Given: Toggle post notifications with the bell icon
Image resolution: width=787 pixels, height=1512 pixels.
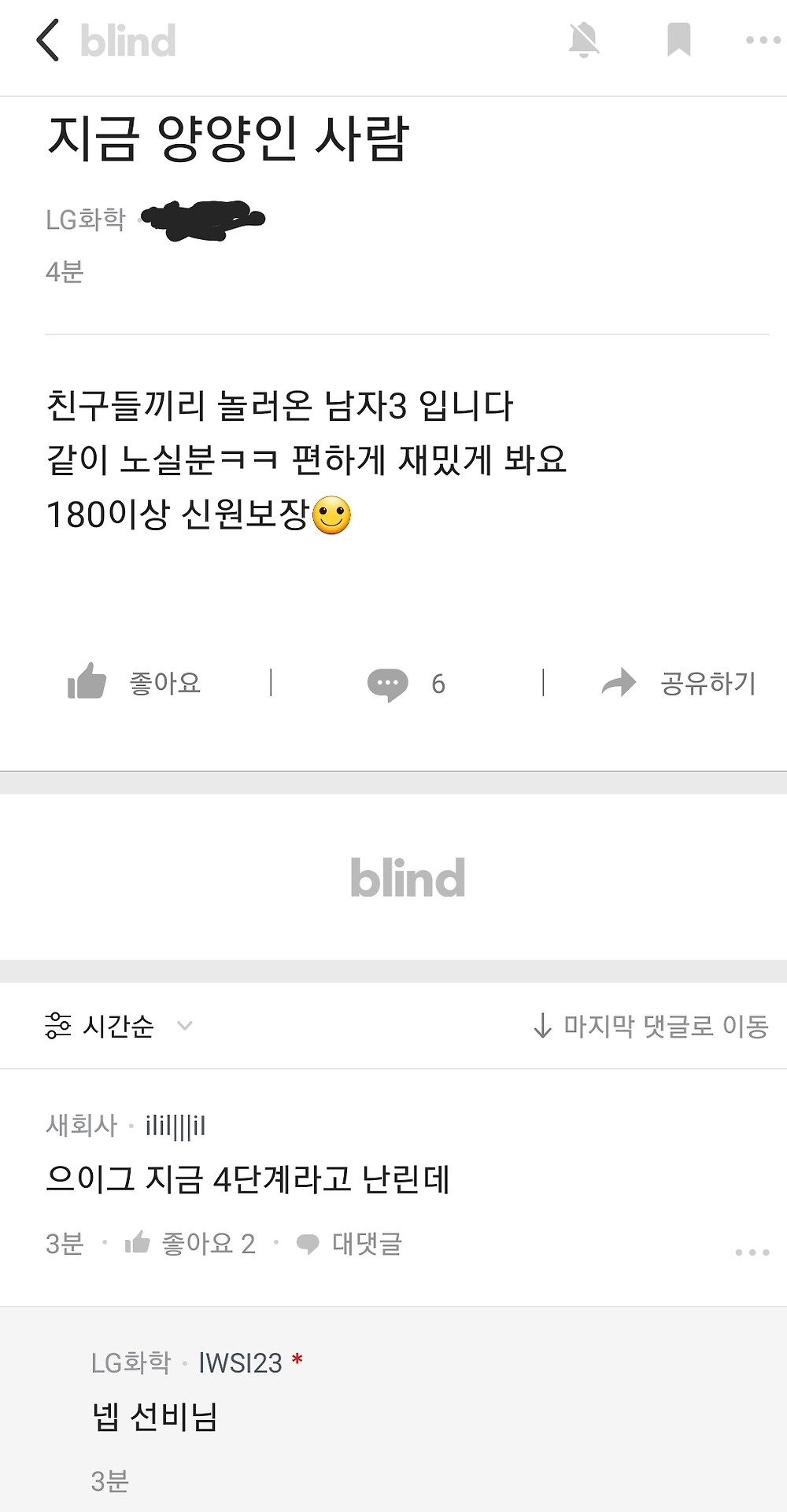Looking at the screenshot, I should pos(584,40).
